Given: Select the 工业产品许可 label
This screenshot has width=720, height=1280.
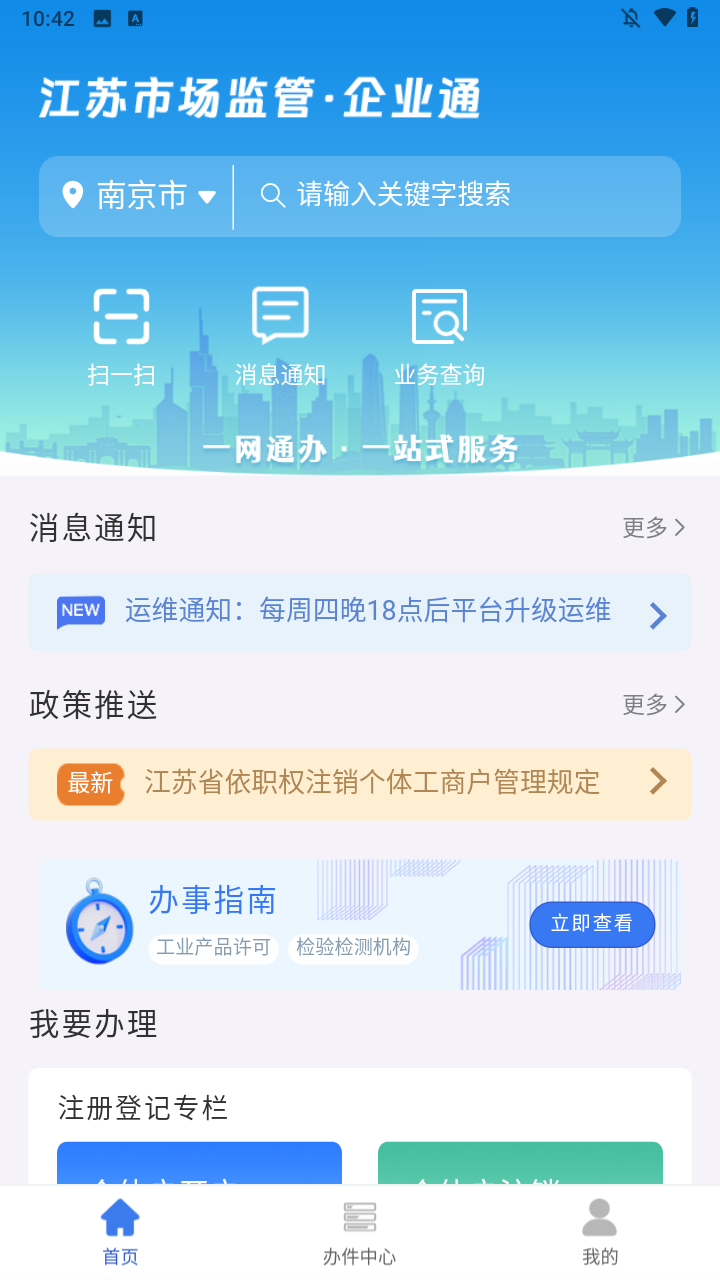Looking at the screenshot, I should coord(213,948).
